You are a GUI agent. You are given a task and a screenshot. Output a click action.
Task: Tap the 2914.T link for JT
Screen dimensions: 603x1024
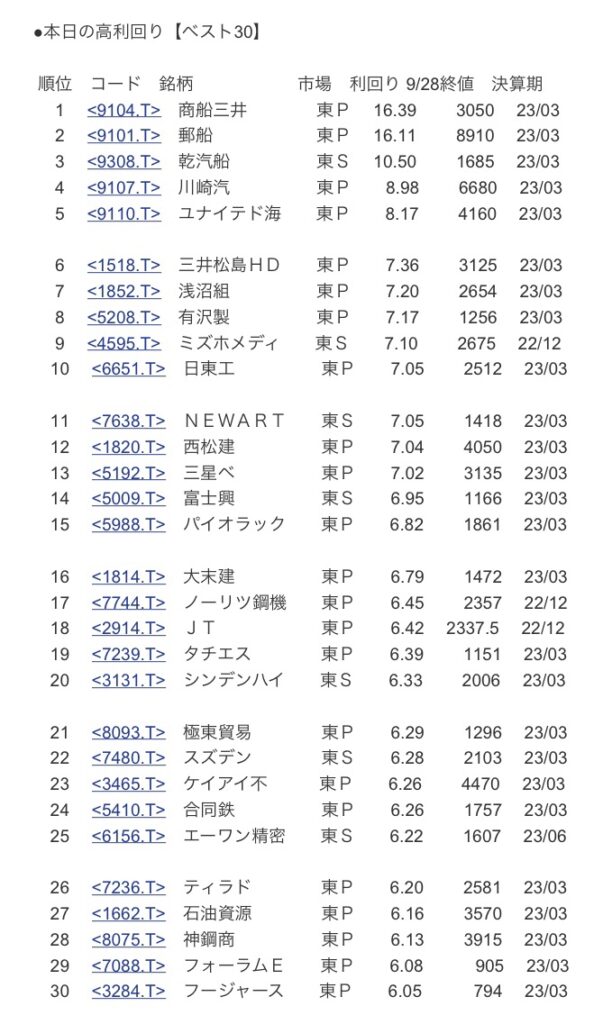[x=129, y=628]
